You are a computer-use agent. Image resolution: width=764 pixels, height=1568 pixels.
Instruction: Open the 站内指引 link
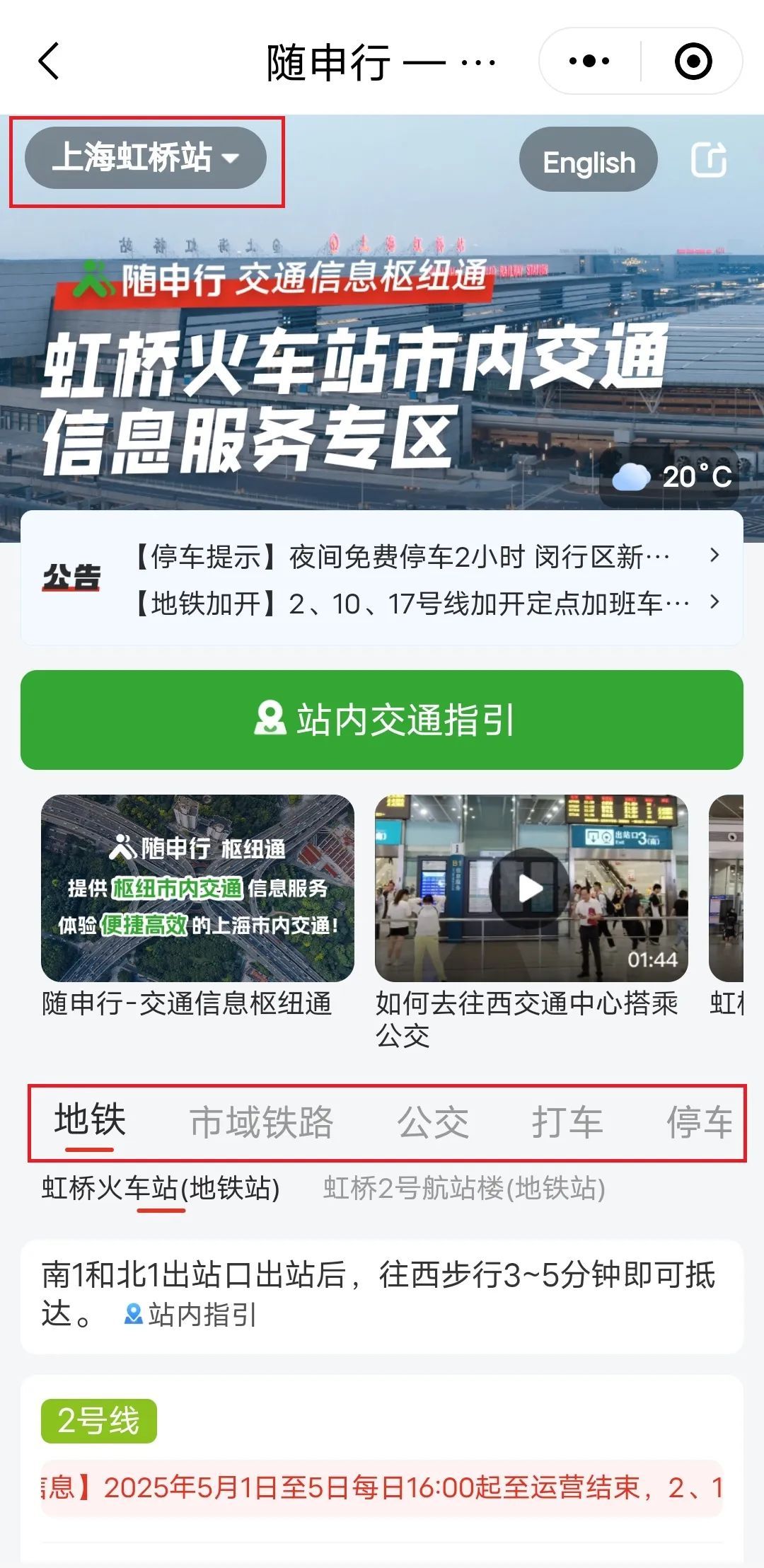point(191,1315)
